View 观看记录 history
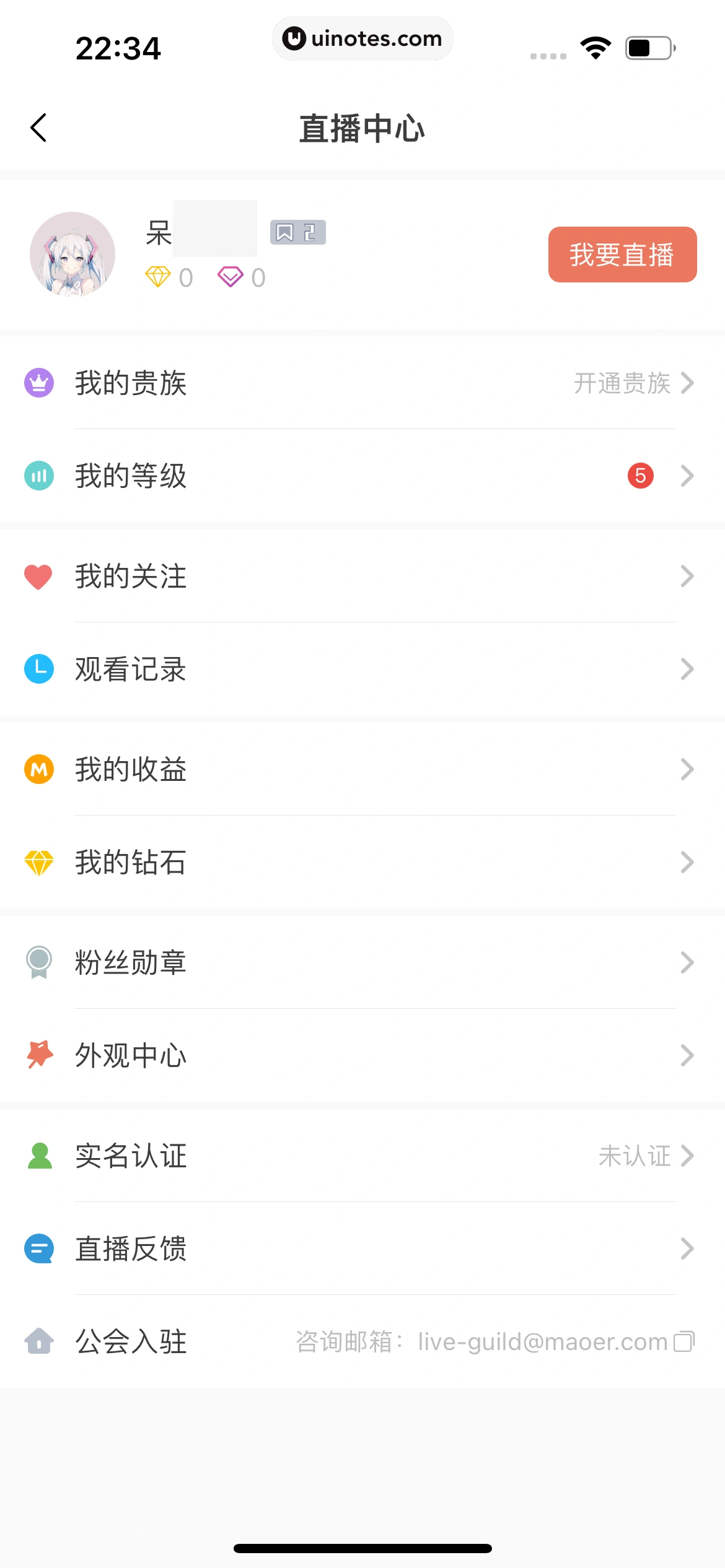The image size is (725, 1568). click(362, 669)
